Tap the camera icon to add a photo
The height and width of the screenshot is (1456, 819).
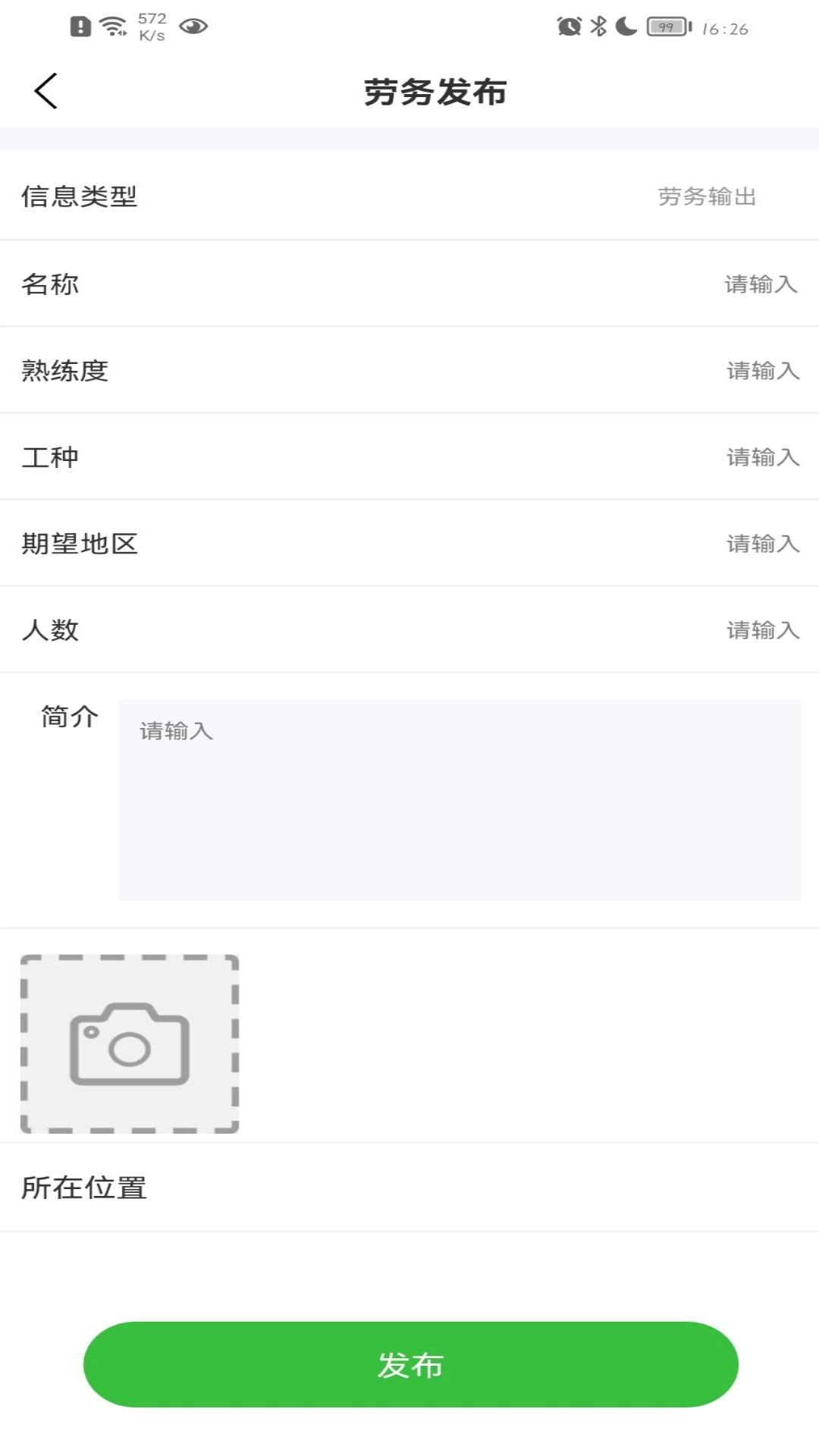tap(130, 1044)
